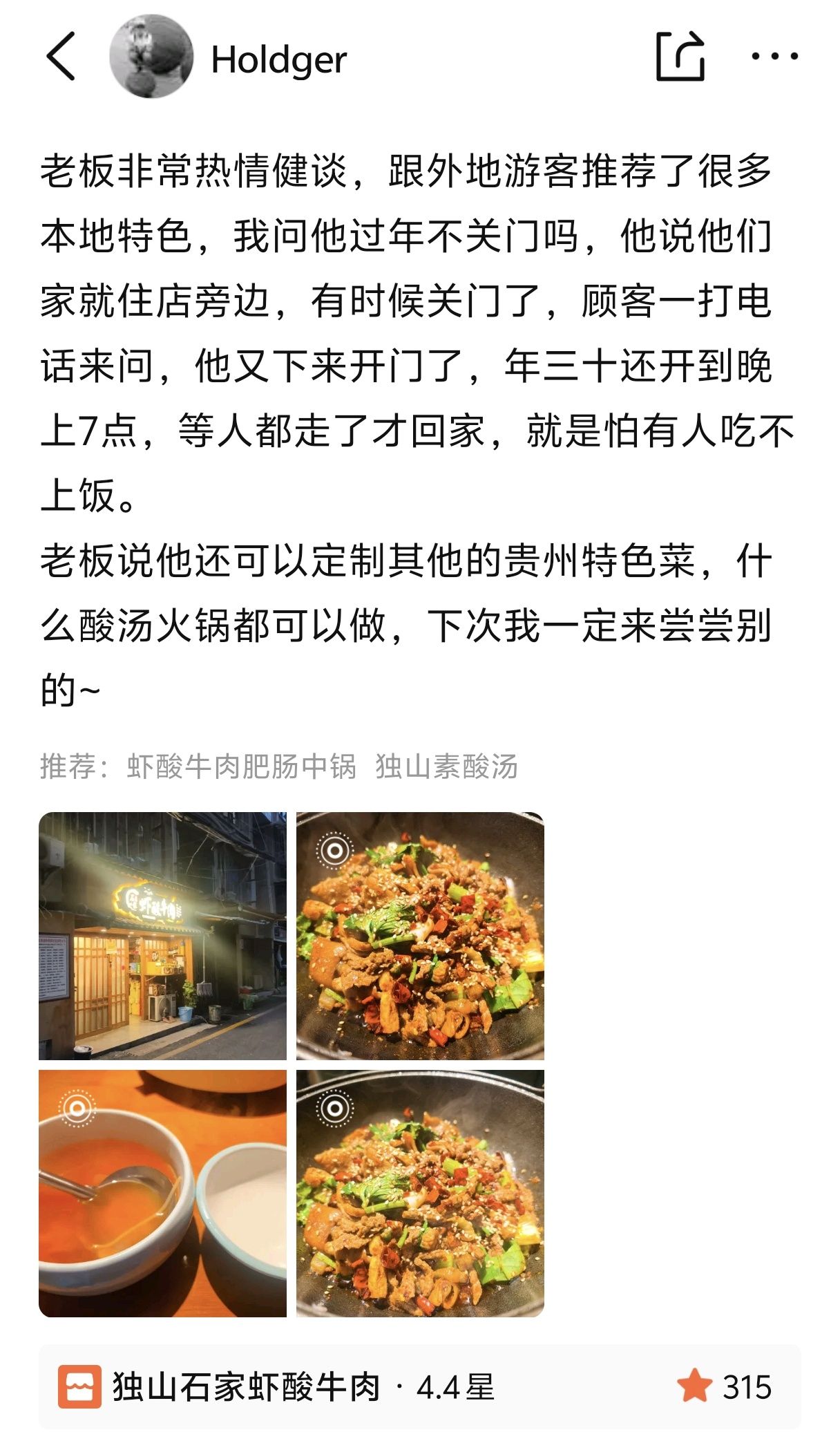840x1450 pixels.
Task: Share this review
Action: click(x=680, y=57)
